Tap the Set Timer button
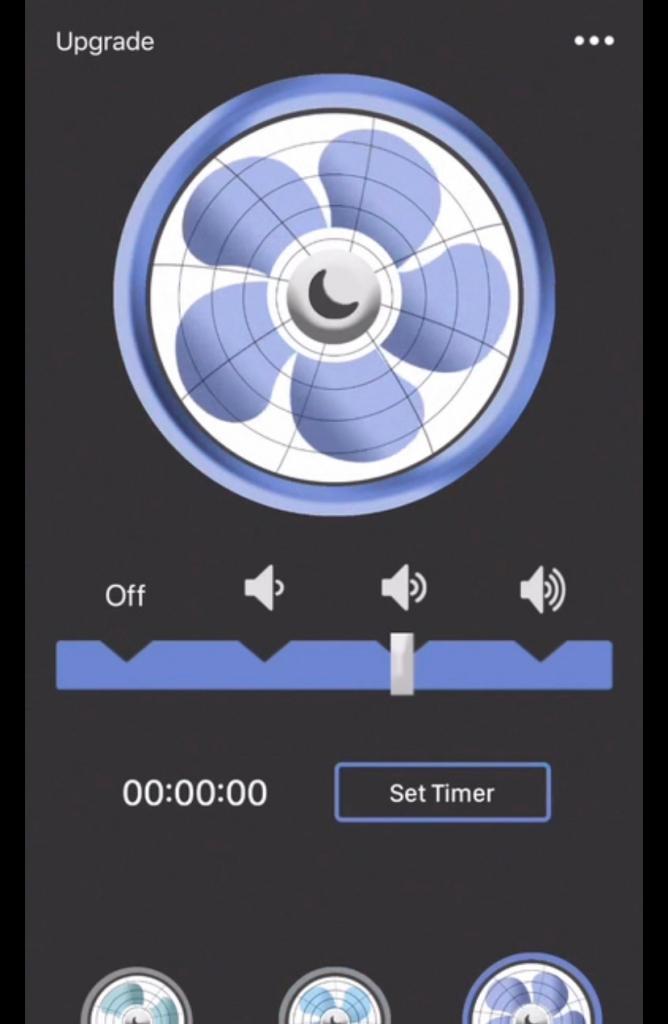 point(442,793)
